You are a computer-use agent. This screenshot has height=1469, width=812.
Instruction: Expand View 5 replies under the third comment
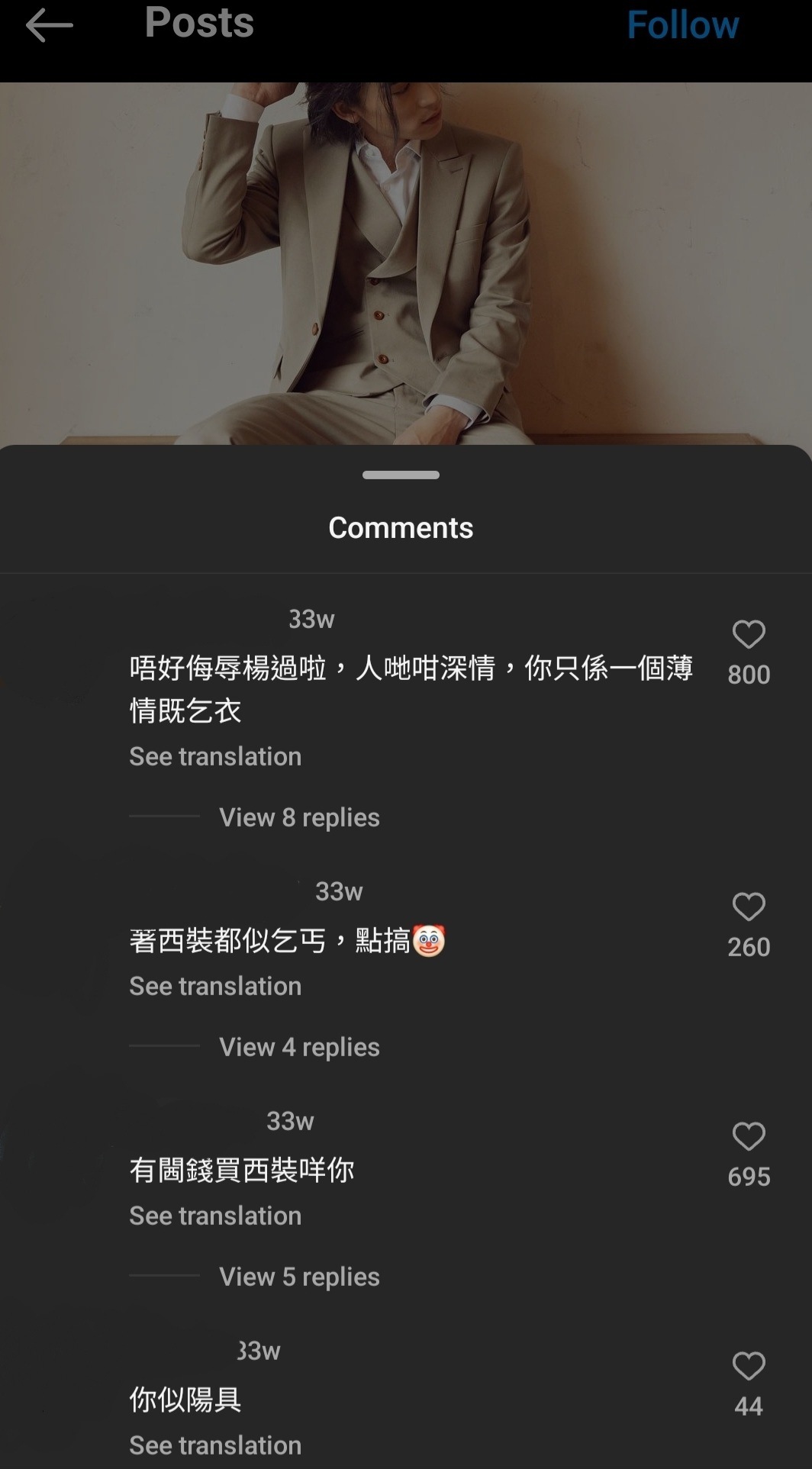[298, 1277]
